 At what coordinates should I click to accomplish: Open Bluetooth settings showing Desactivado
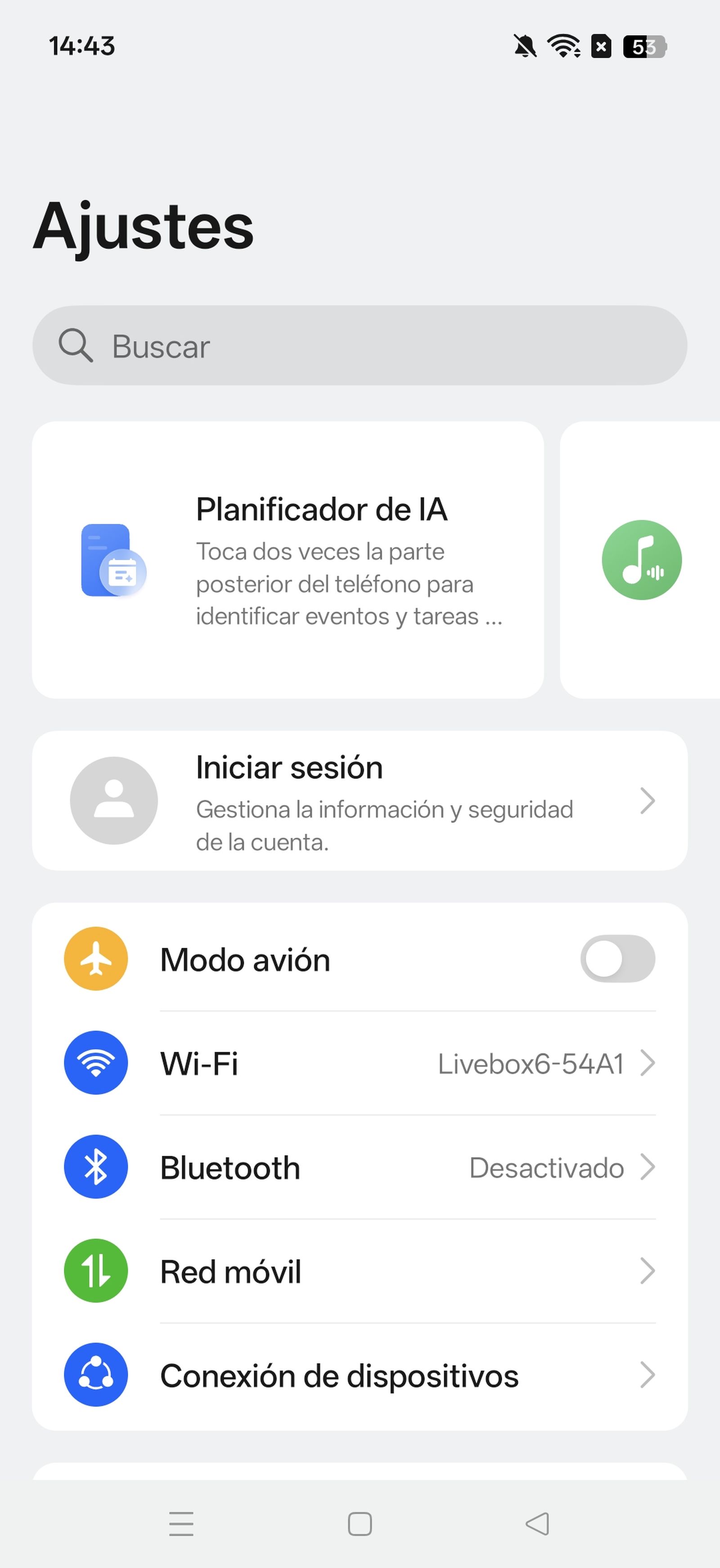click(x=360, y=1167)
